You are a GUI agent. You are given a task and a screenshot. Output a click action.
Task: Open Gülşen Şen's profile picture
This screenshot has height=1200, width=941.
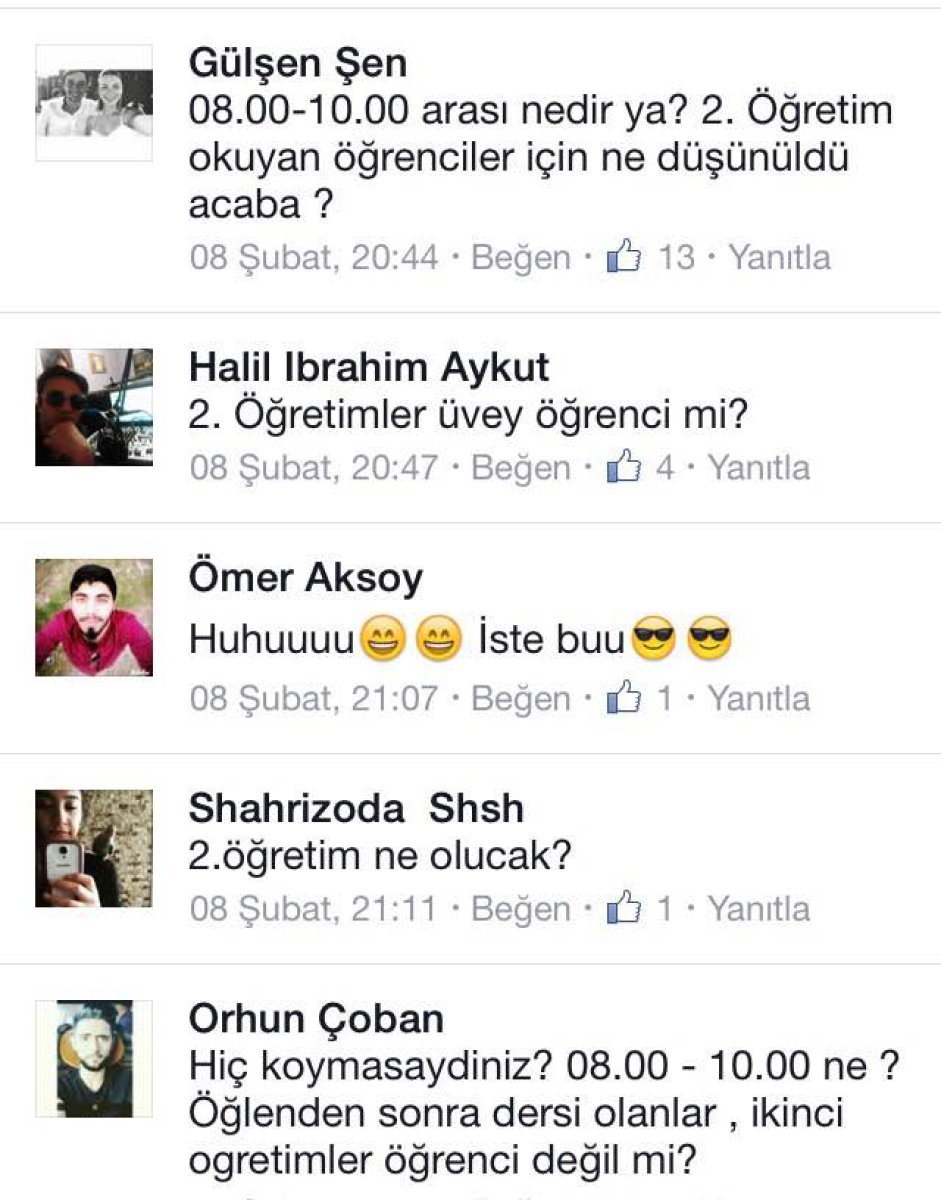click(x=94, y=103)
